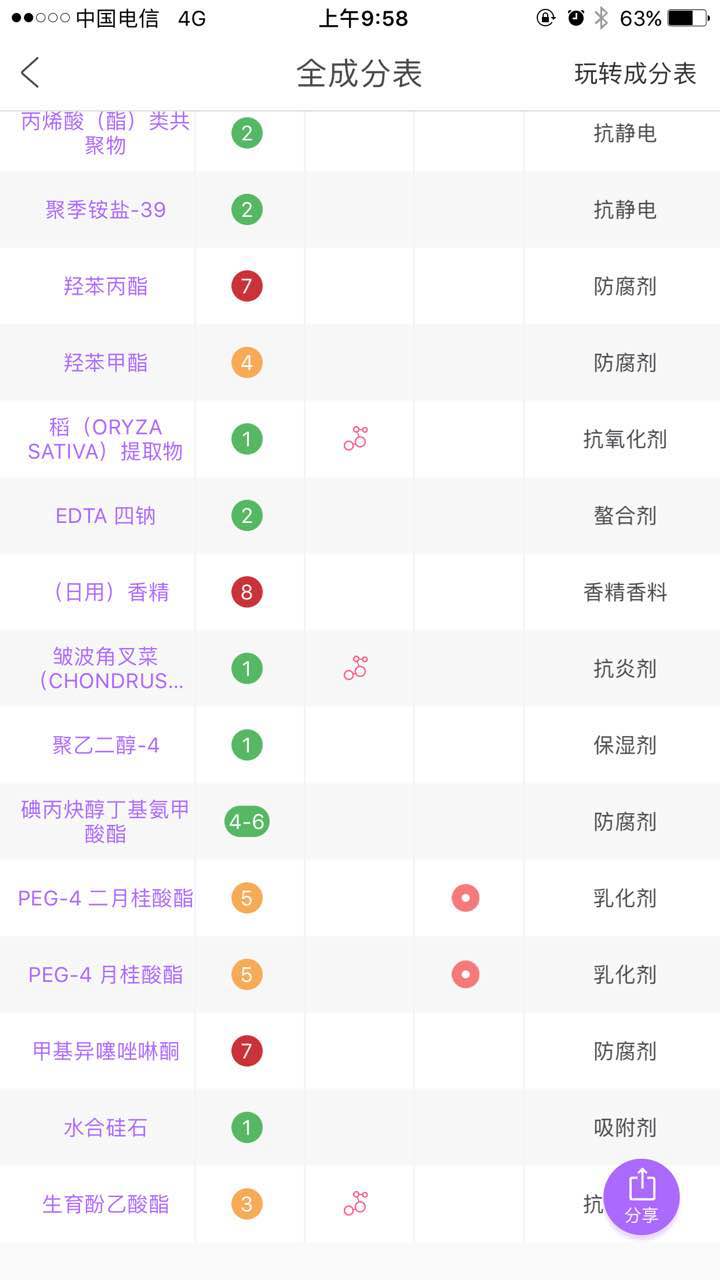Tap the battery indicator in the status bar
The width and height of the screenshot is (720, 1280).
tap(692, 15)
